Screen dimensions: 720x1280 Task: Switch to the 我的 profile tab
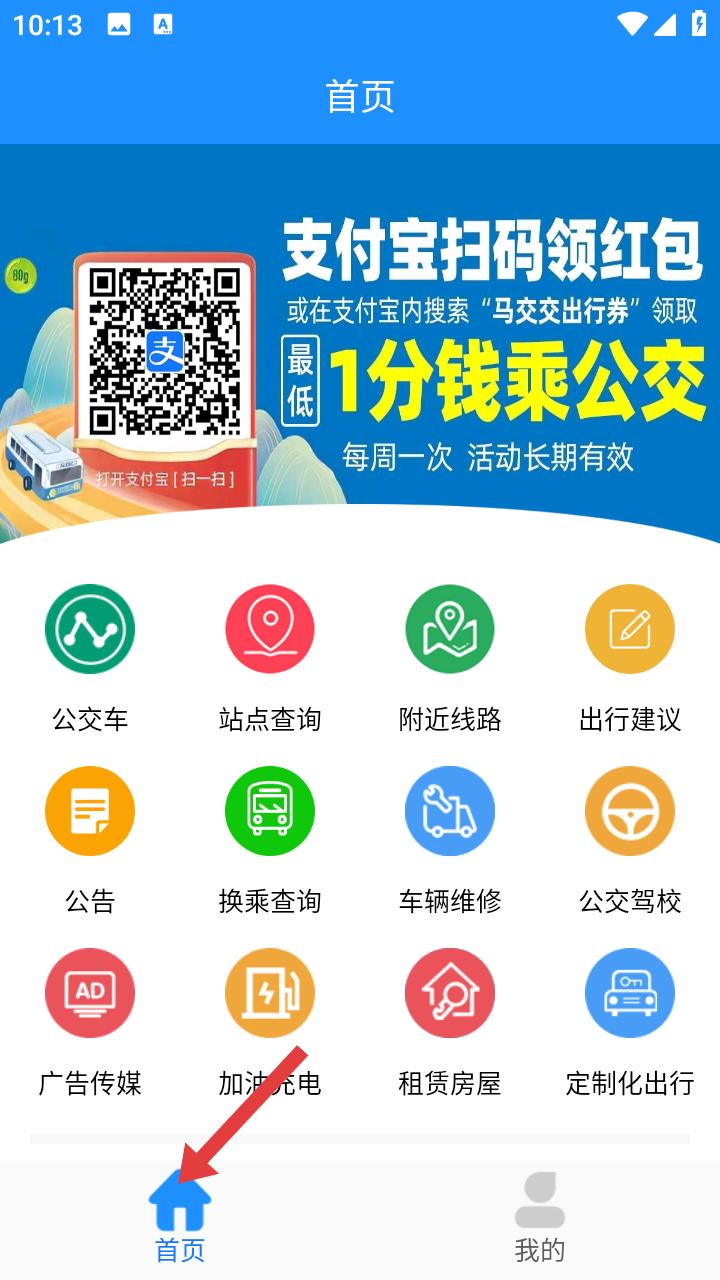(x=540, y=1220)
